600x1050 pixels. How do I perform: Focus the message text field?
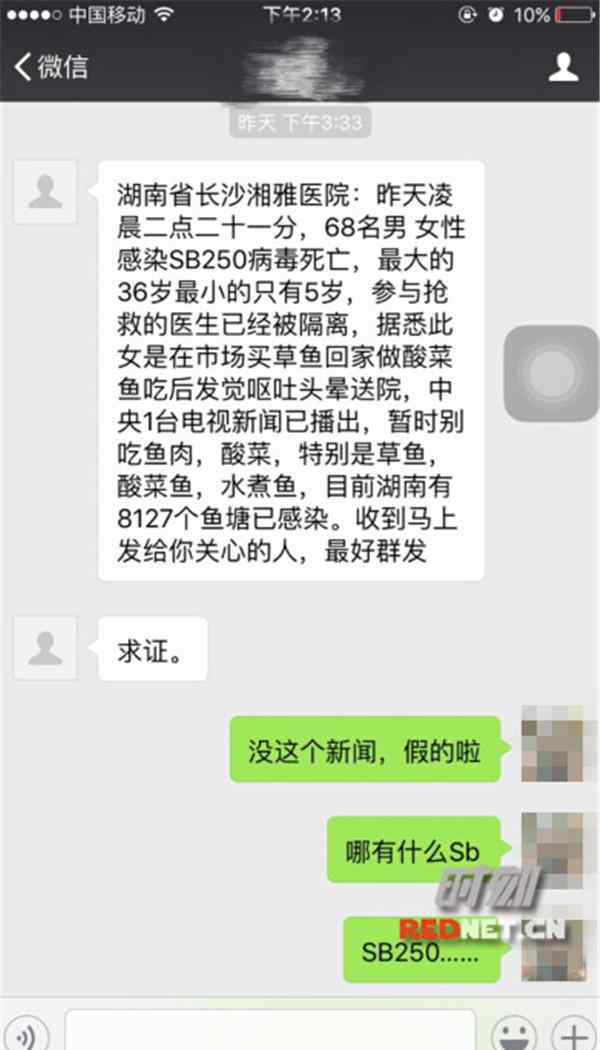point(270,1032)
